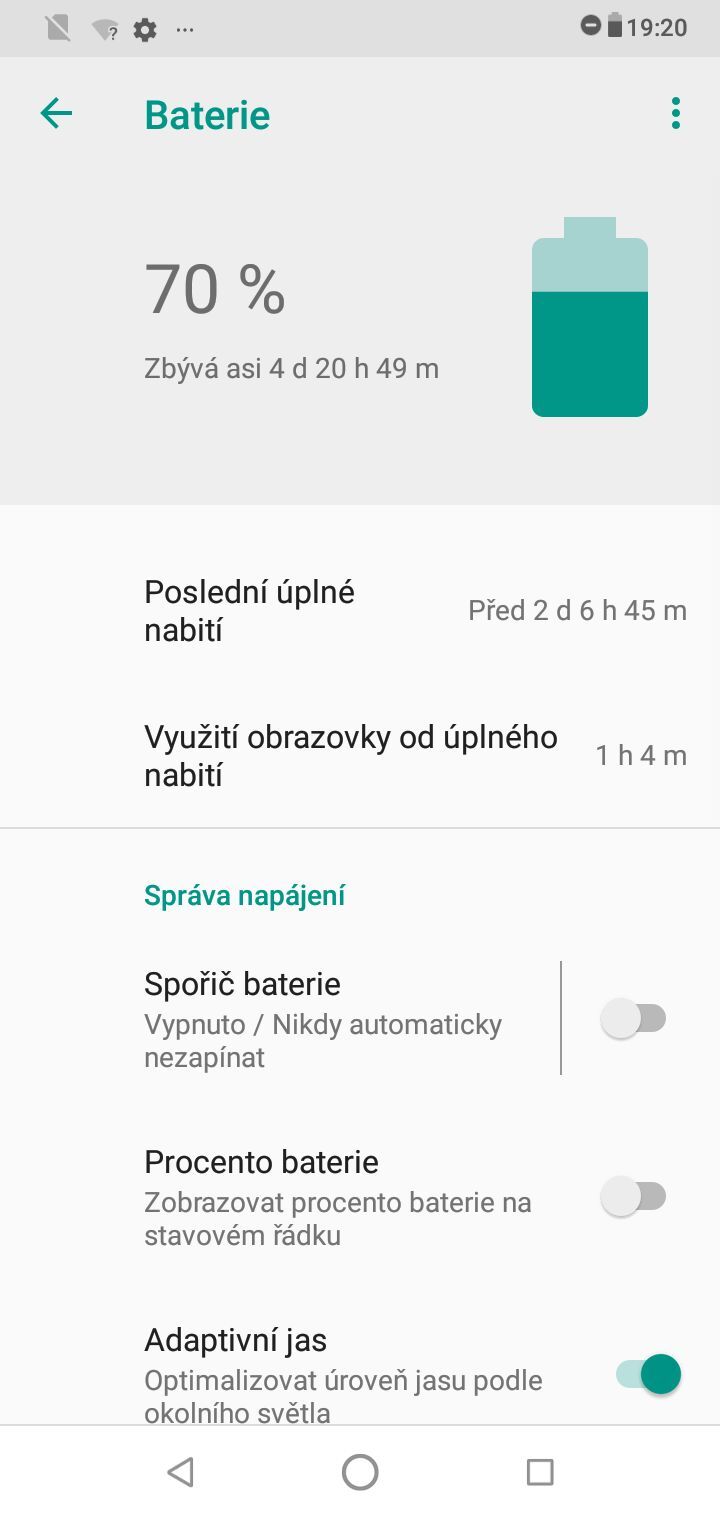Tap the back triangle in the navigation bar
720x1520 pixels.
click(180, 1471)
